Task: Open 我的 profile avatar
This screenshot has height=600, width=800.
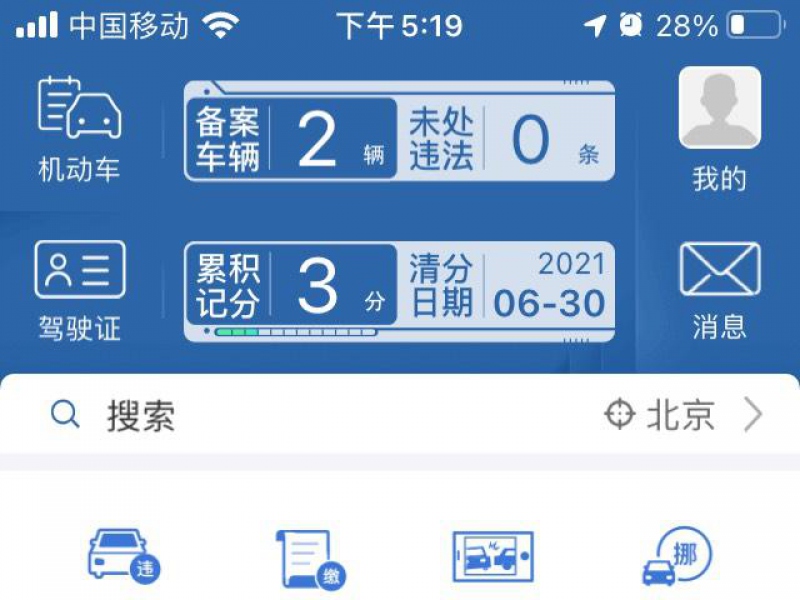Action: tap(719, 109)
